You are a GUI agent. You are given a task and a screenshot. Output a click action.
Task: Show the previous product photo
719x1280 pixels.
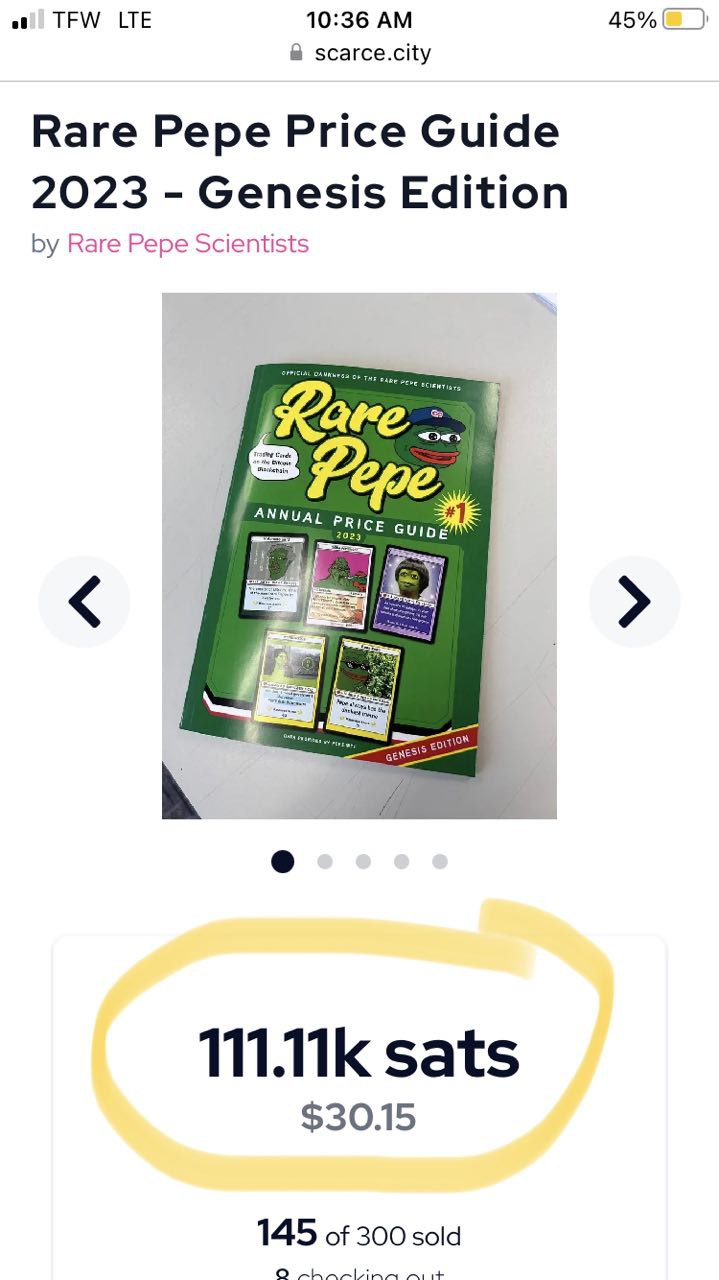(84, 602)
